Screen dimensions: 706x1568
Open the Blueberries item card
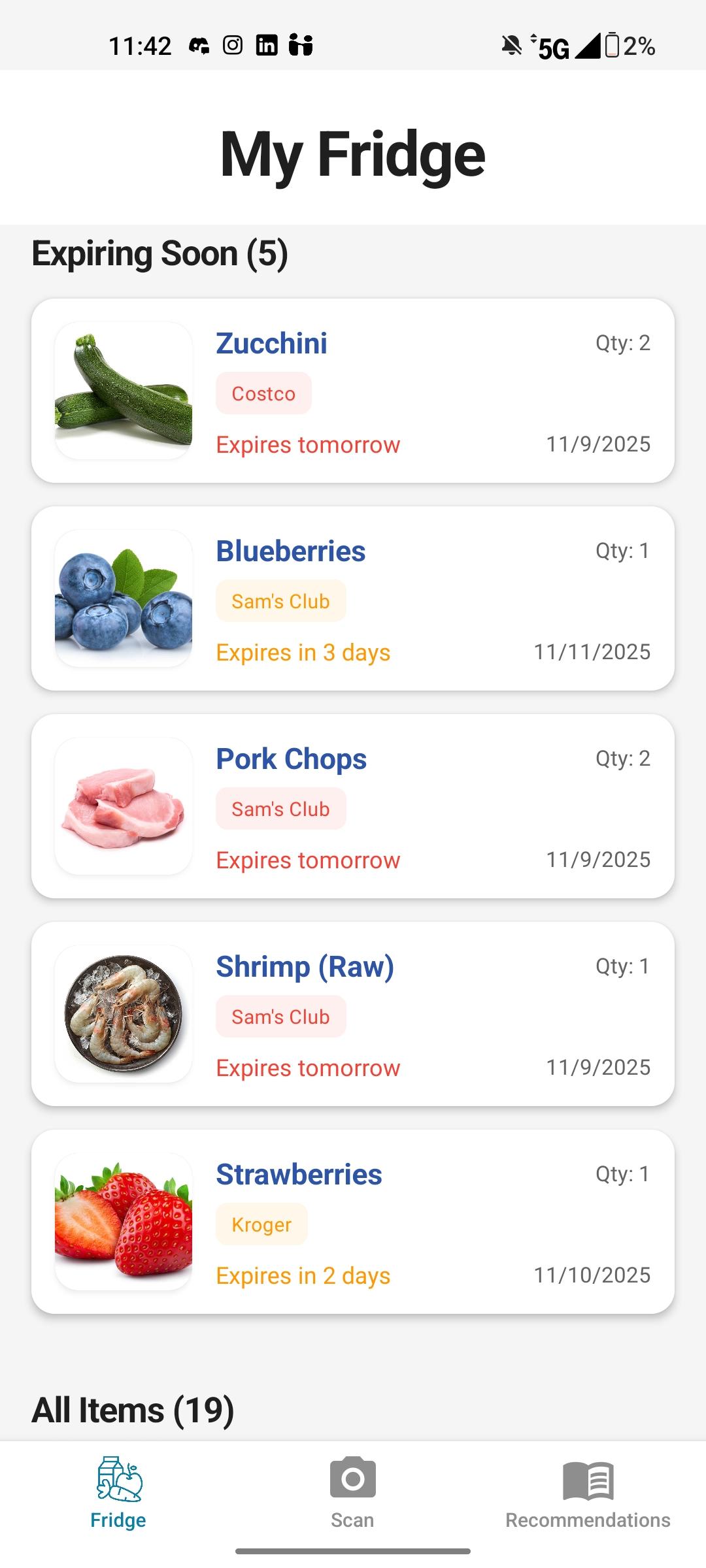coord(353,598)
